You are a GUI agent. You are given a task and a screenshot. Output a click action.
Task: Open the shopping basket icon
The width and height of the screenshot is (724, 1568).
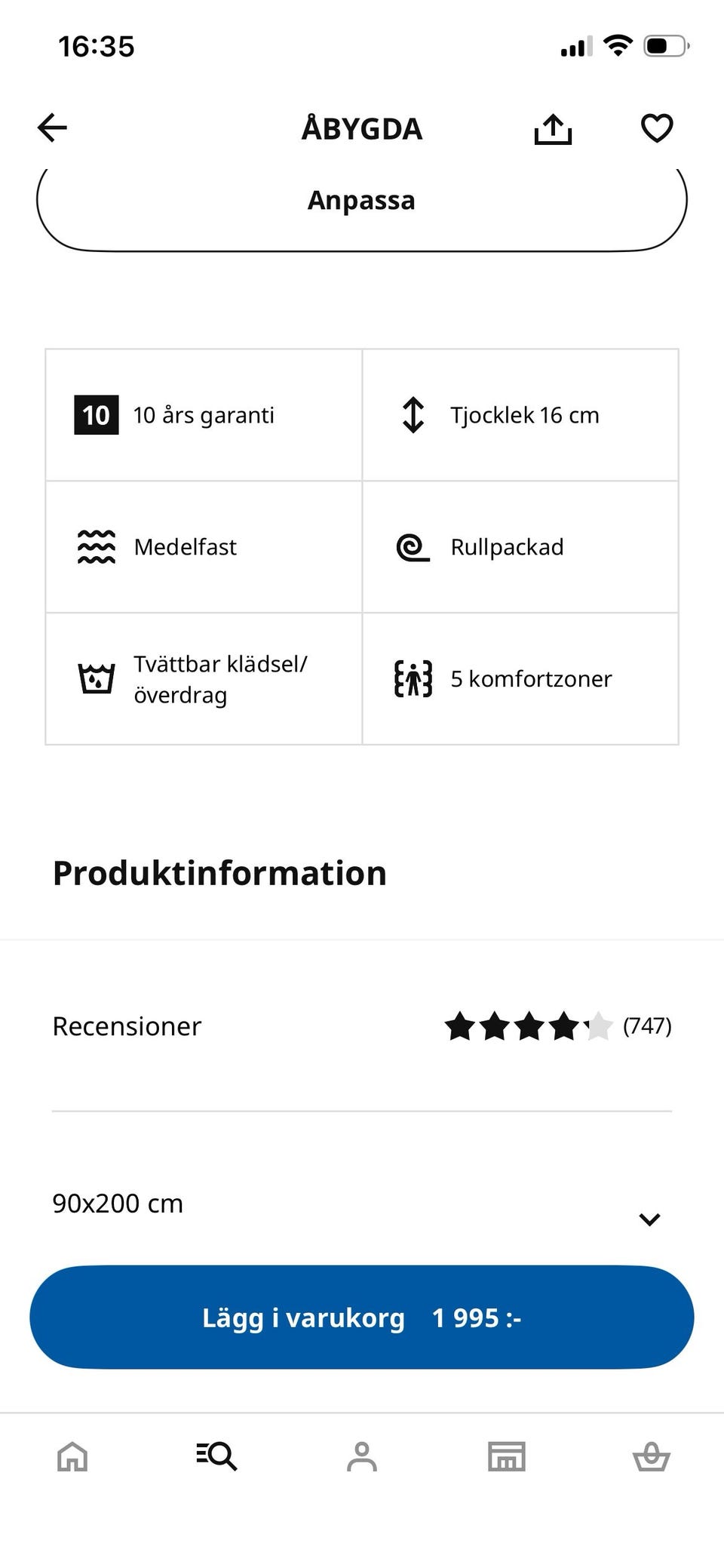pos(652,1457)
